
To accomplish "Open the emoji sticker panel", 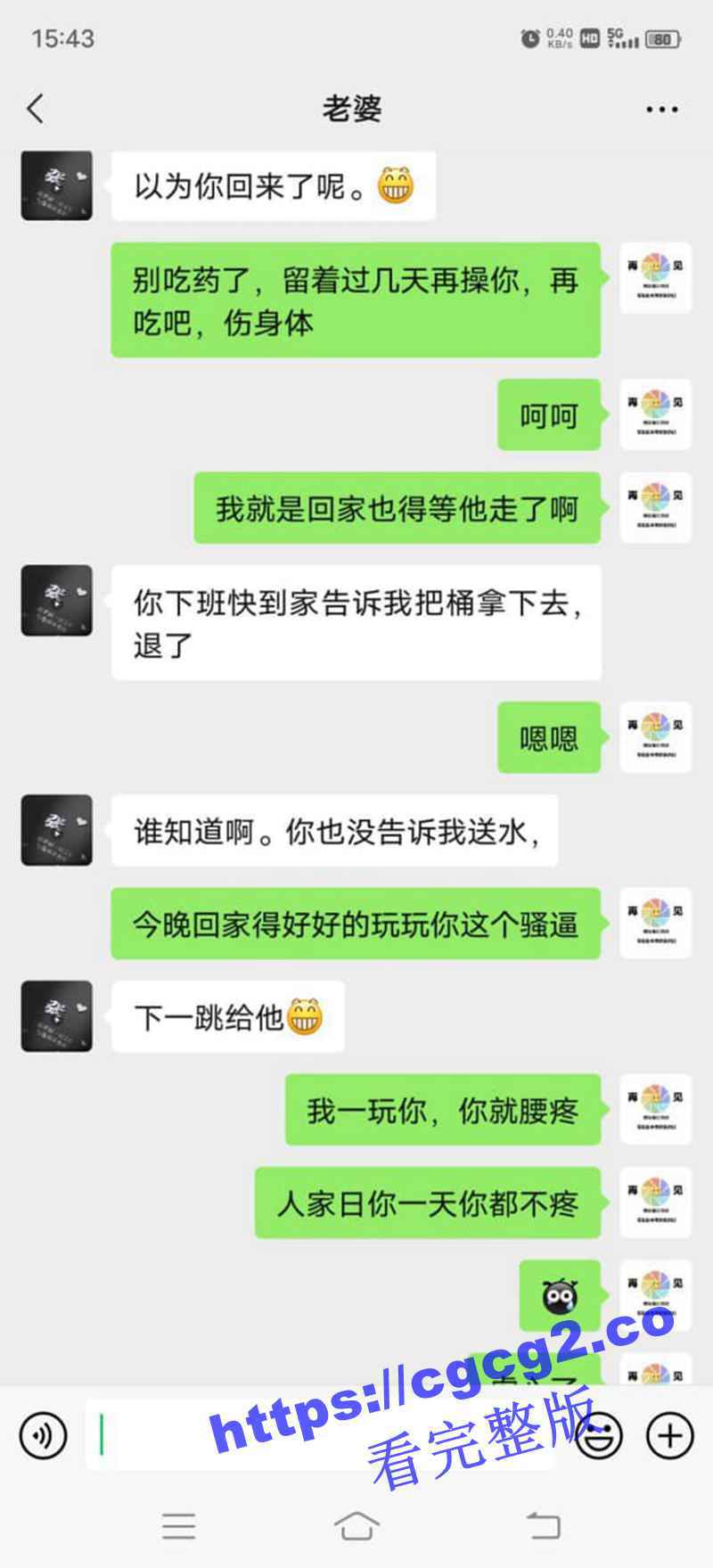I will [x=599, y=1435].
